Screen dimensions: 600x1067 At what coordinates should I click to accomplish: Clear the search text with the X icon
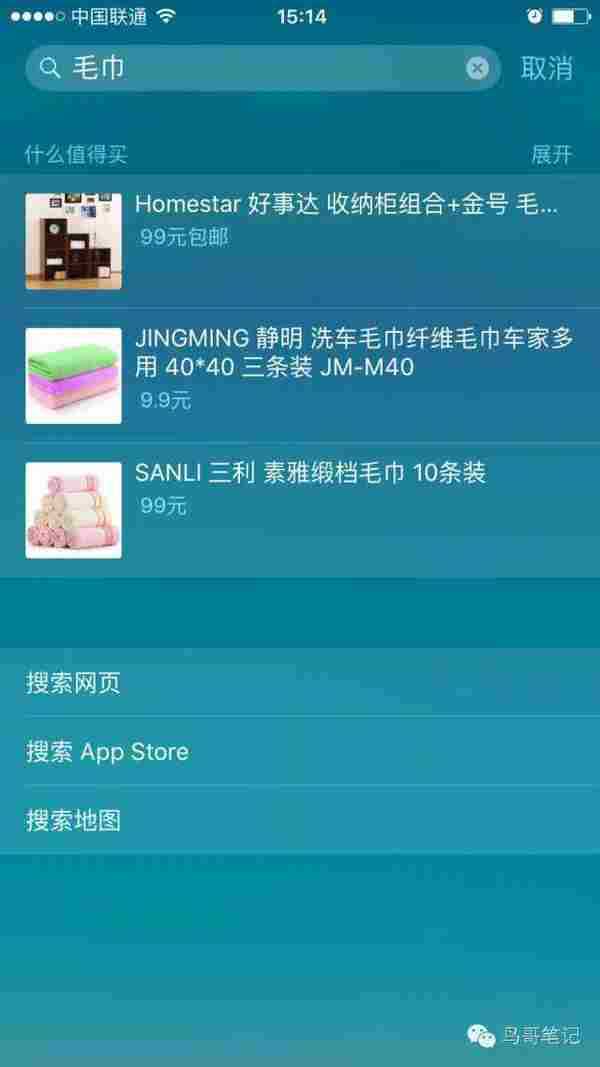click(478, 68)
